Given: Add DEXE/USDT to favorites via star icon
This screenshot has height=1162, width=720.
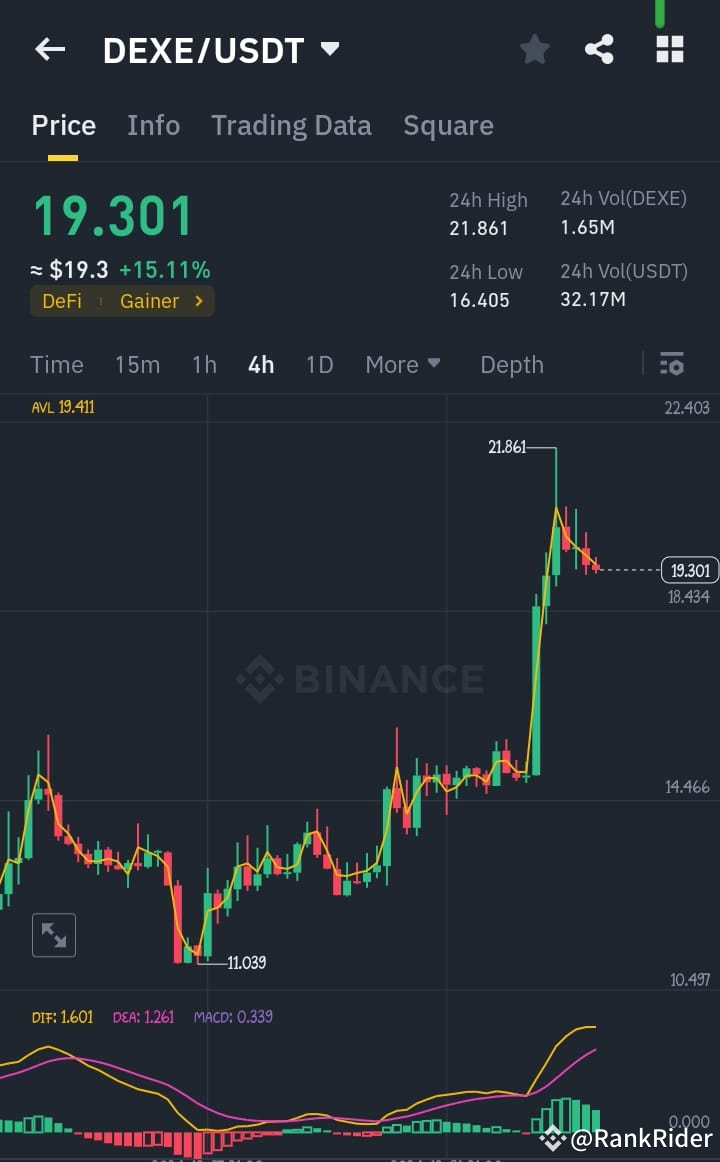Looking at the screenshot, I should (x=534, y=48).
